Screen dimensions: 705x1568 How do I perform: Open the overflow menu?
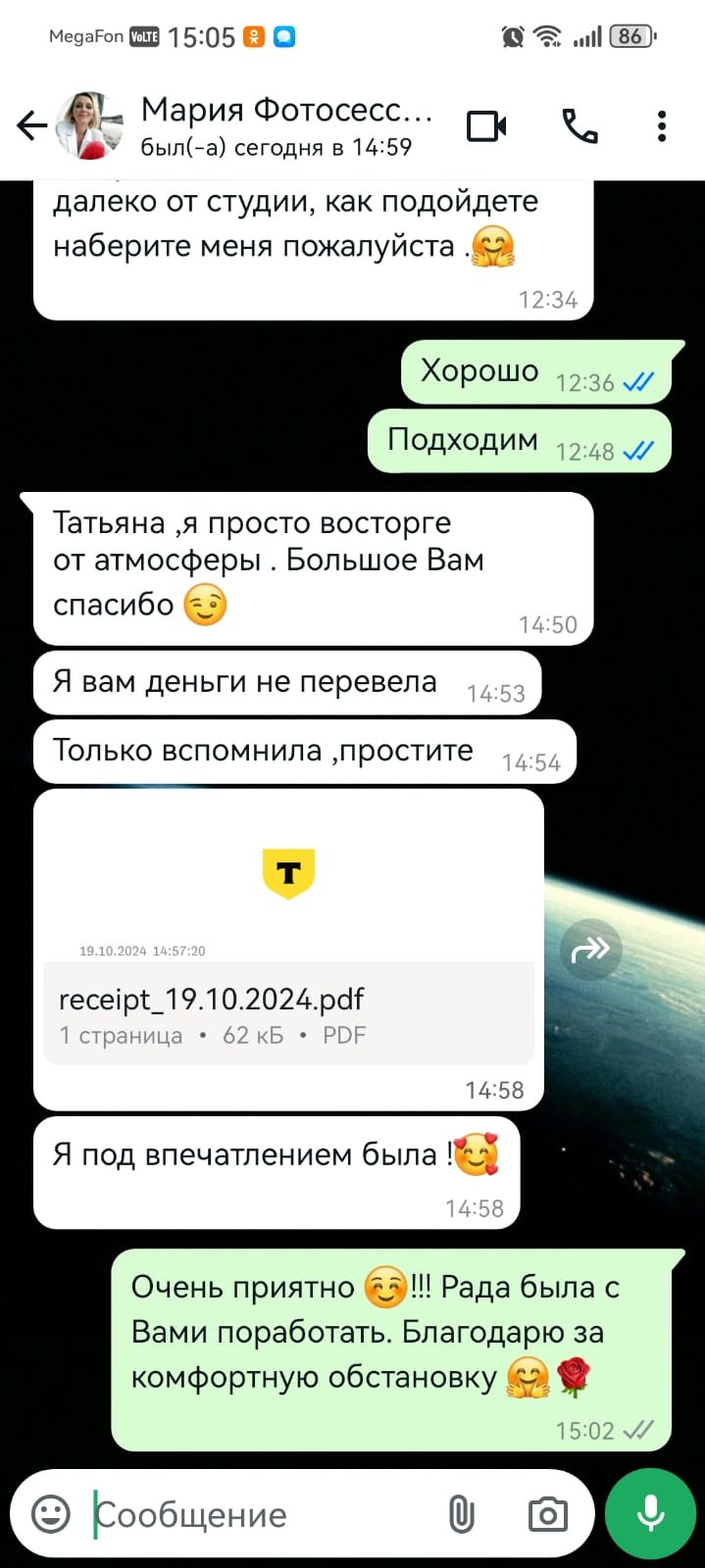point(662,126)
